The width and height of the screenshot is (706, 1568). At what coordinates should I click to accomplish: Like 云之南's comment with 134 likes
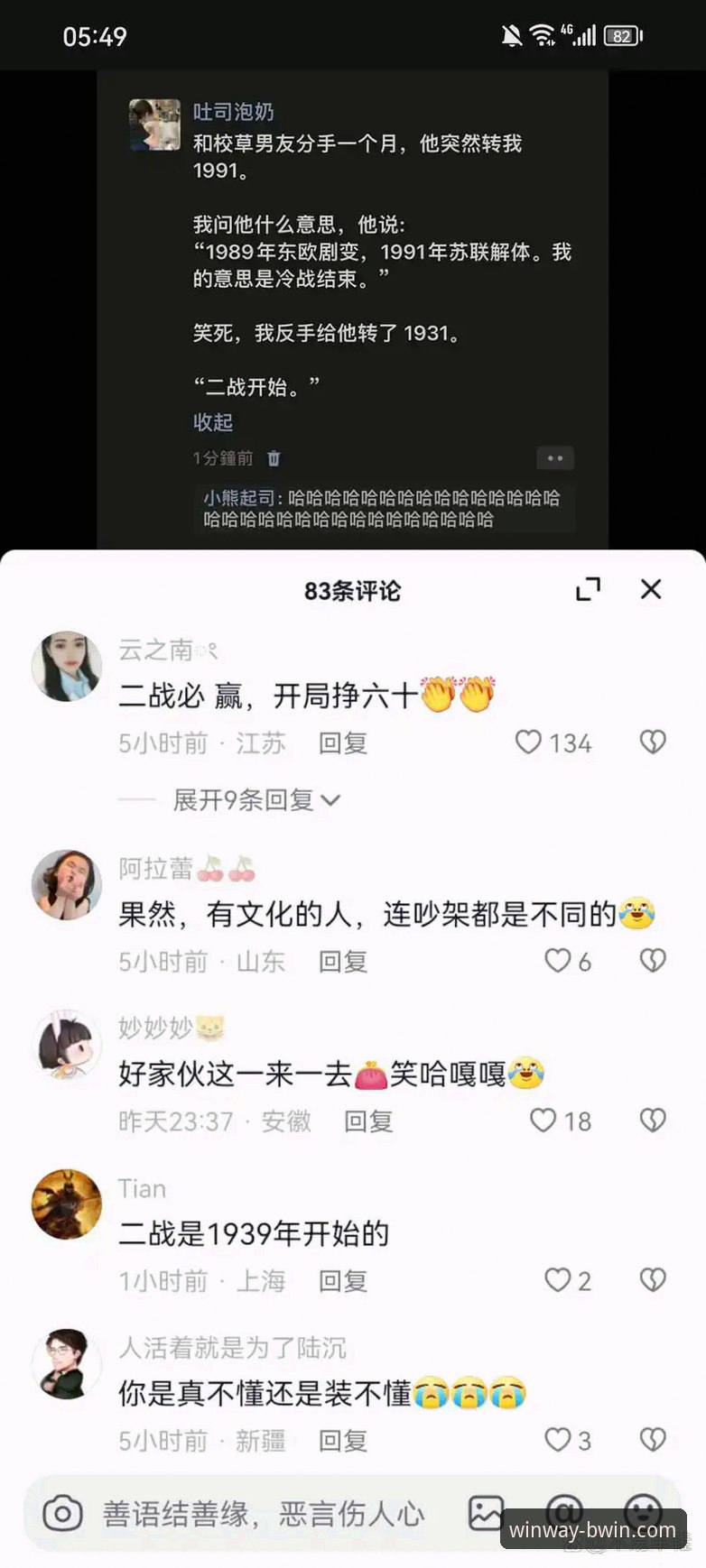527,742
